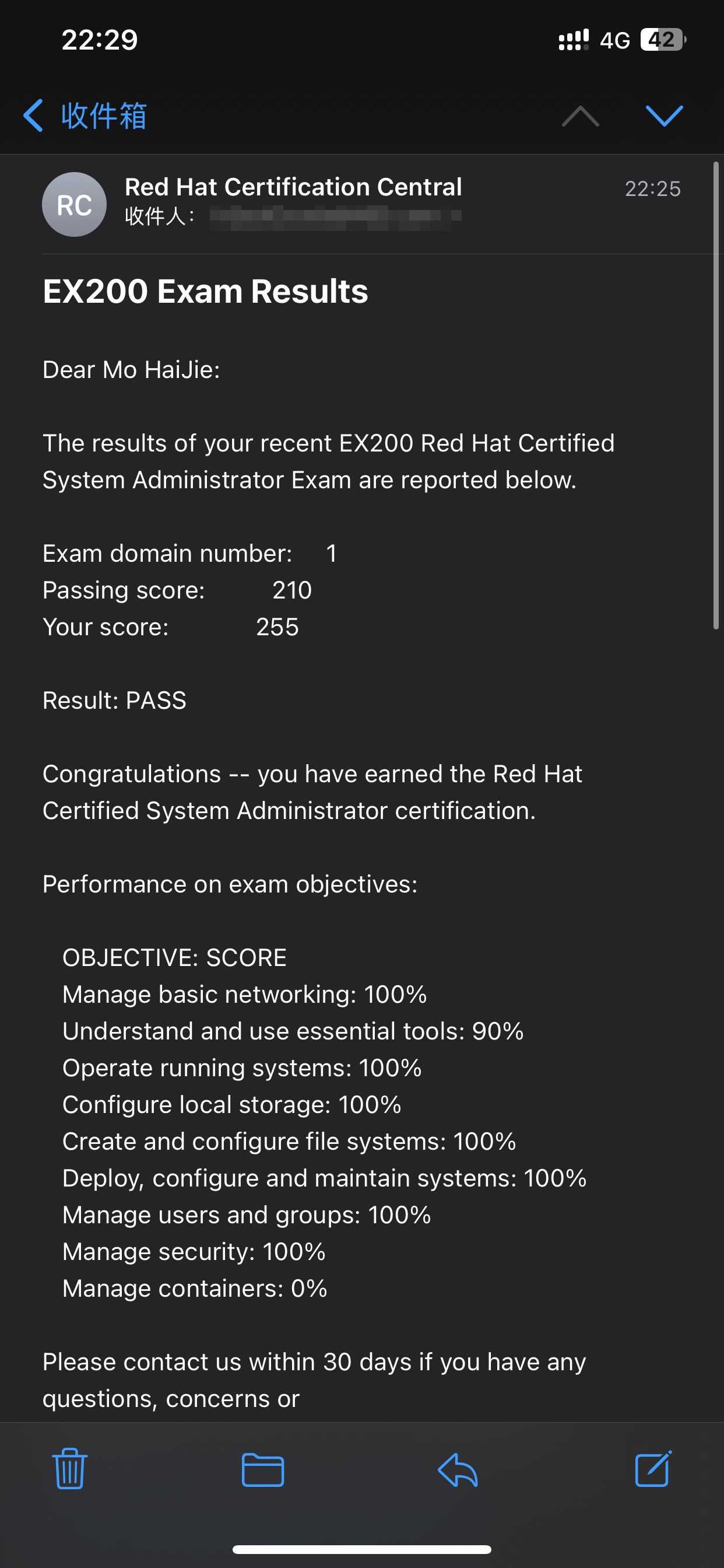
Task: Move this email to a folder
Action: pos(263,1469)
